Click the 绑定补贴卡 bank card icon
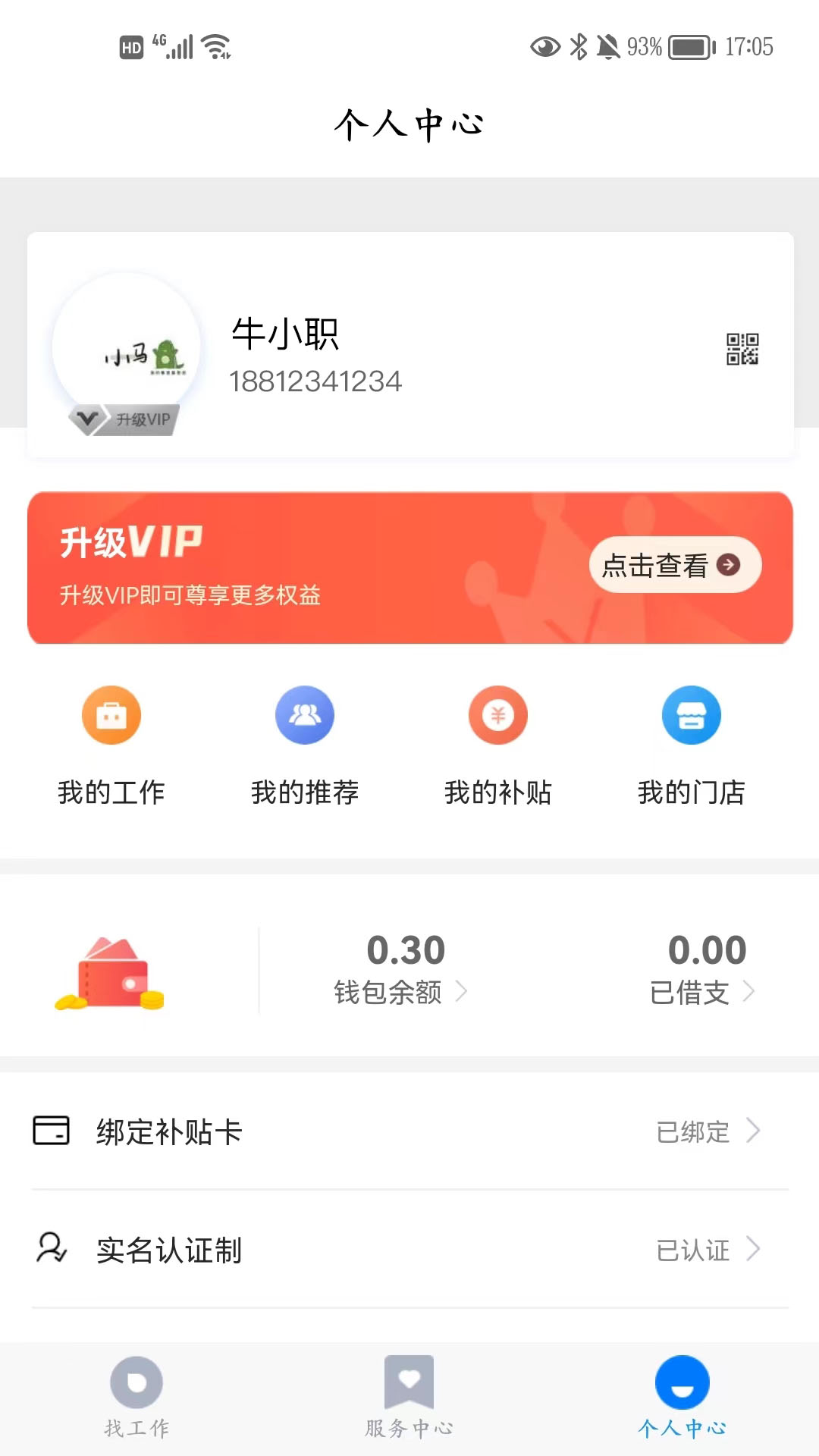819x1456 pixels. pyautogui.click(x=50, y=1131)
